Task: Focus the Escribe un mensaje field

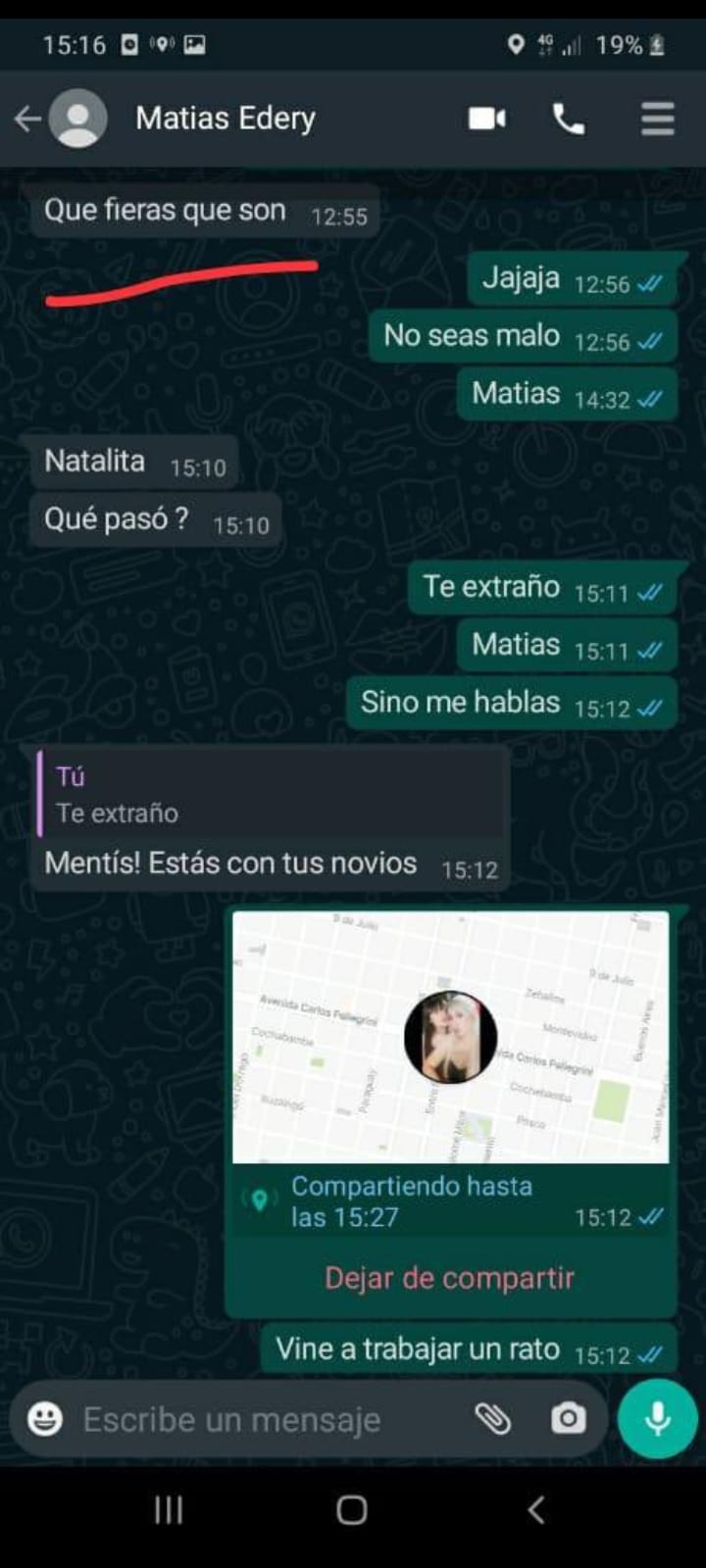Action: pos(265,1419)
